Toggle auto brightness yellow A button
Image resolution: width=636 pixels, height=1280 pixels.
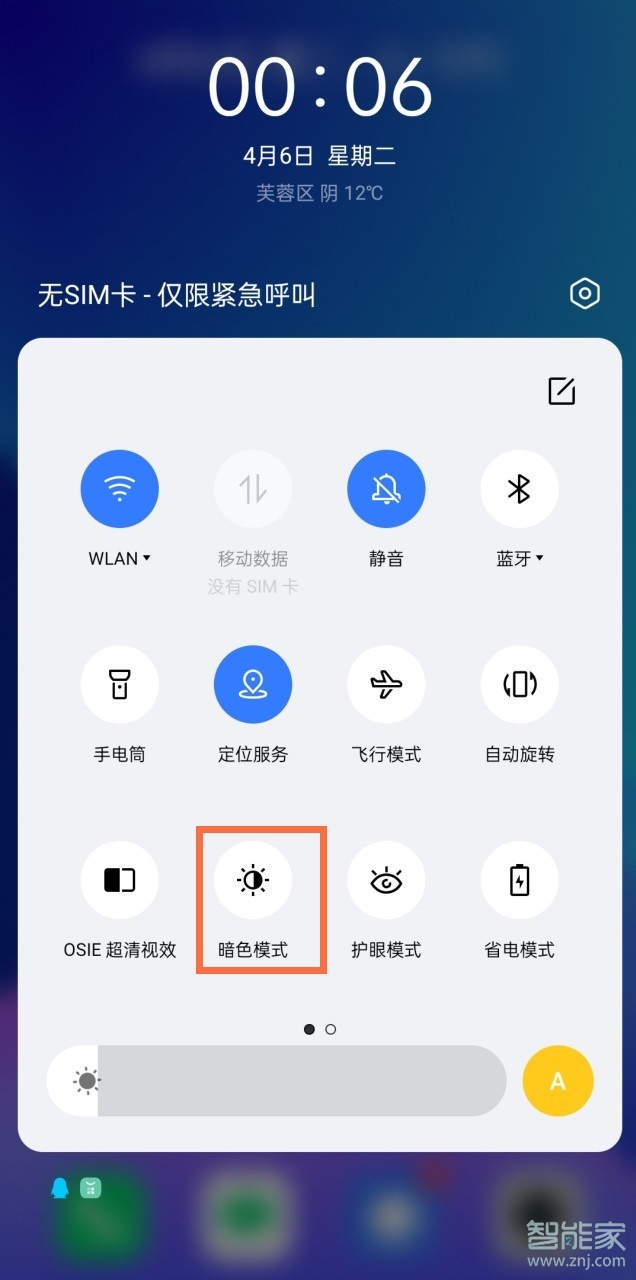(558, 1081)
